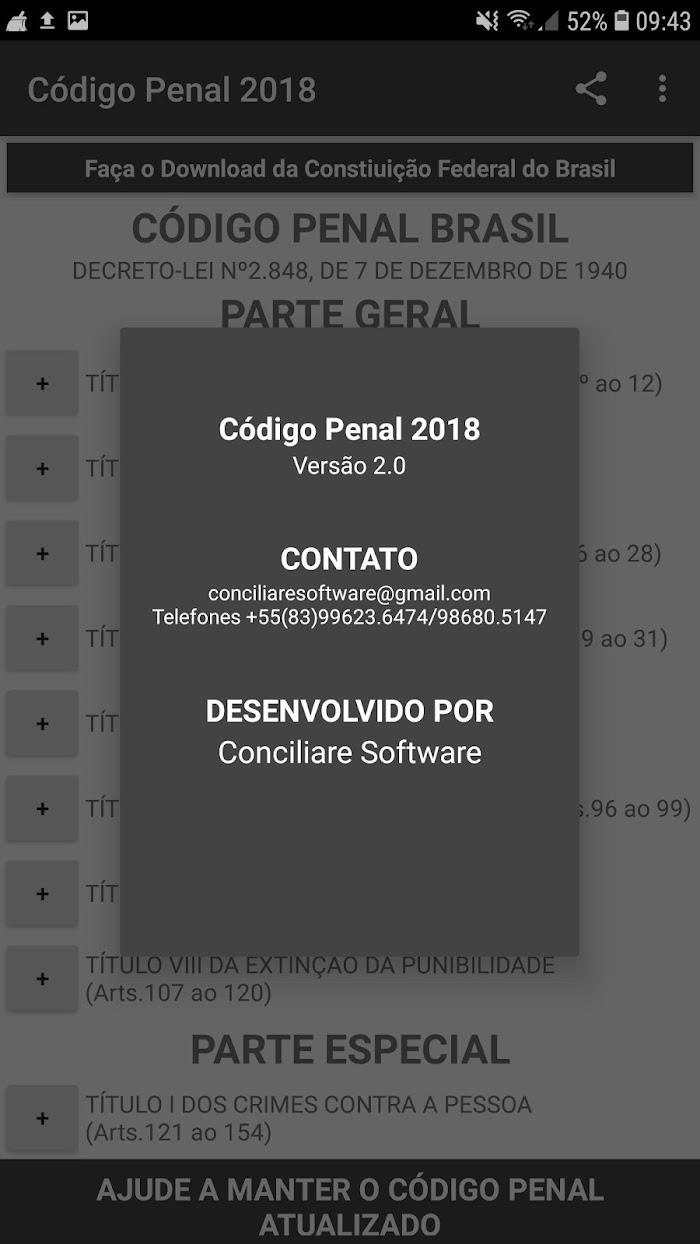
Task: Expand TÍTULO VIII Da Extinção da Punibilidade
Action: (x=42, y=979)
